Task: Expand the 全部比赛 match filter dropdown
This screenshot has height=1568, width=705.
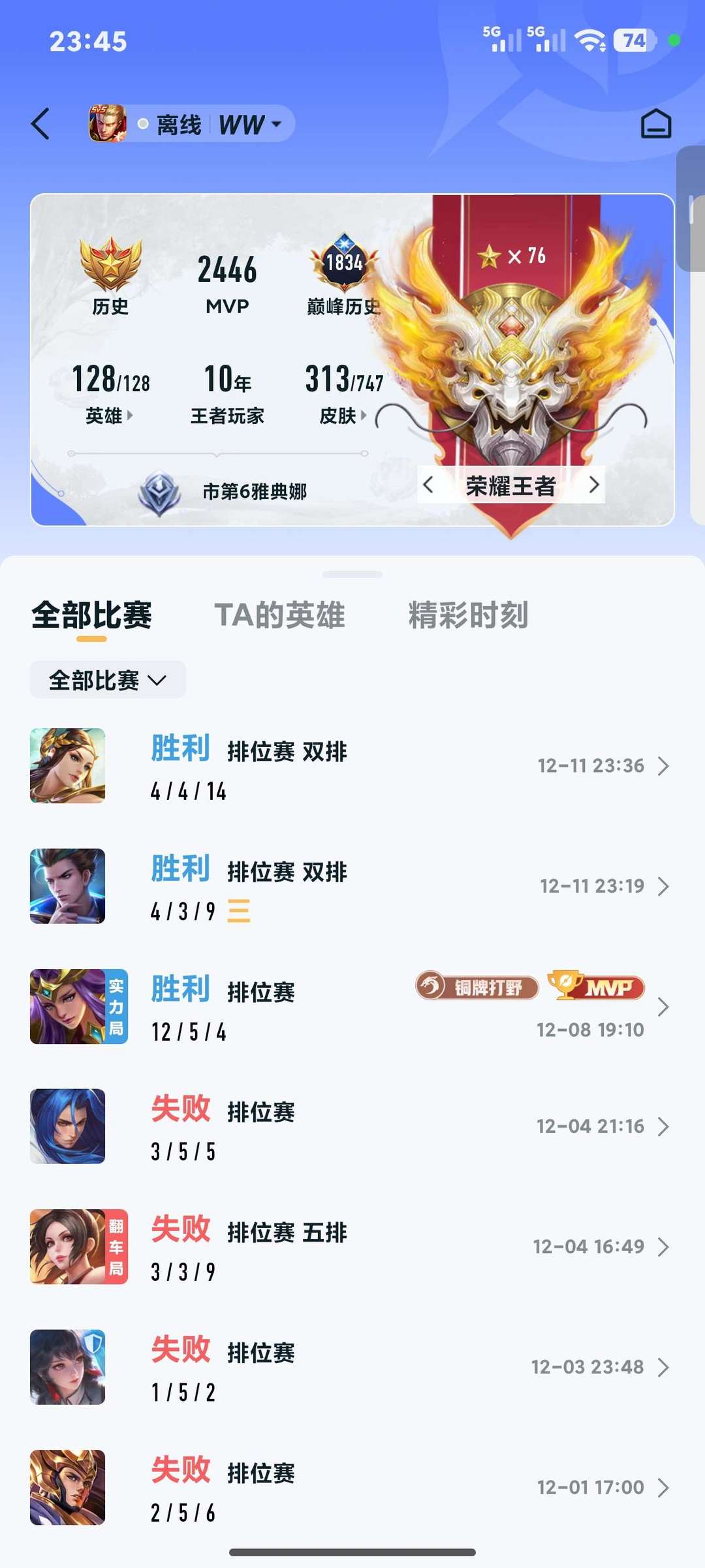Action: point(108,680)
